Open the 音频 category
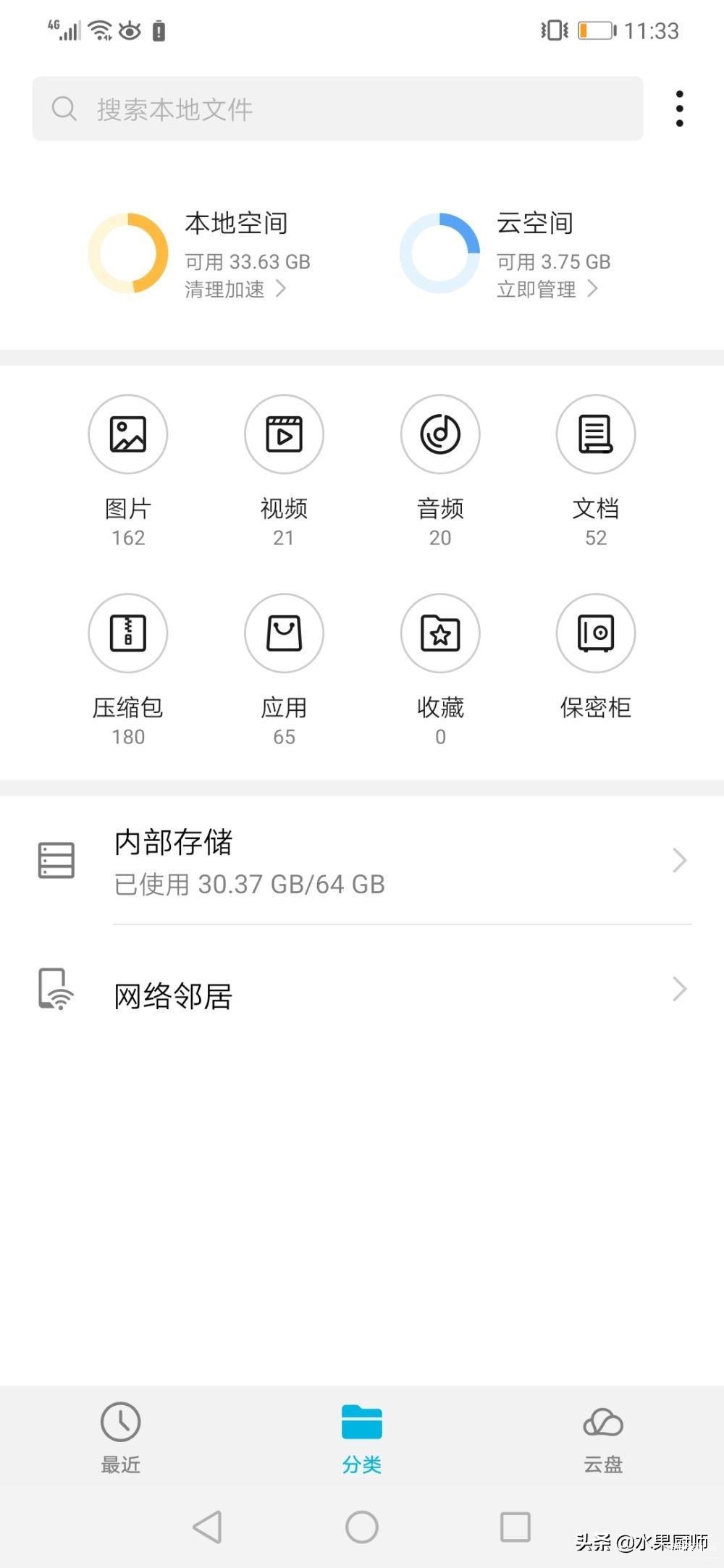The width and height of the screenshot is (724, 1568). tap(440, 471)
